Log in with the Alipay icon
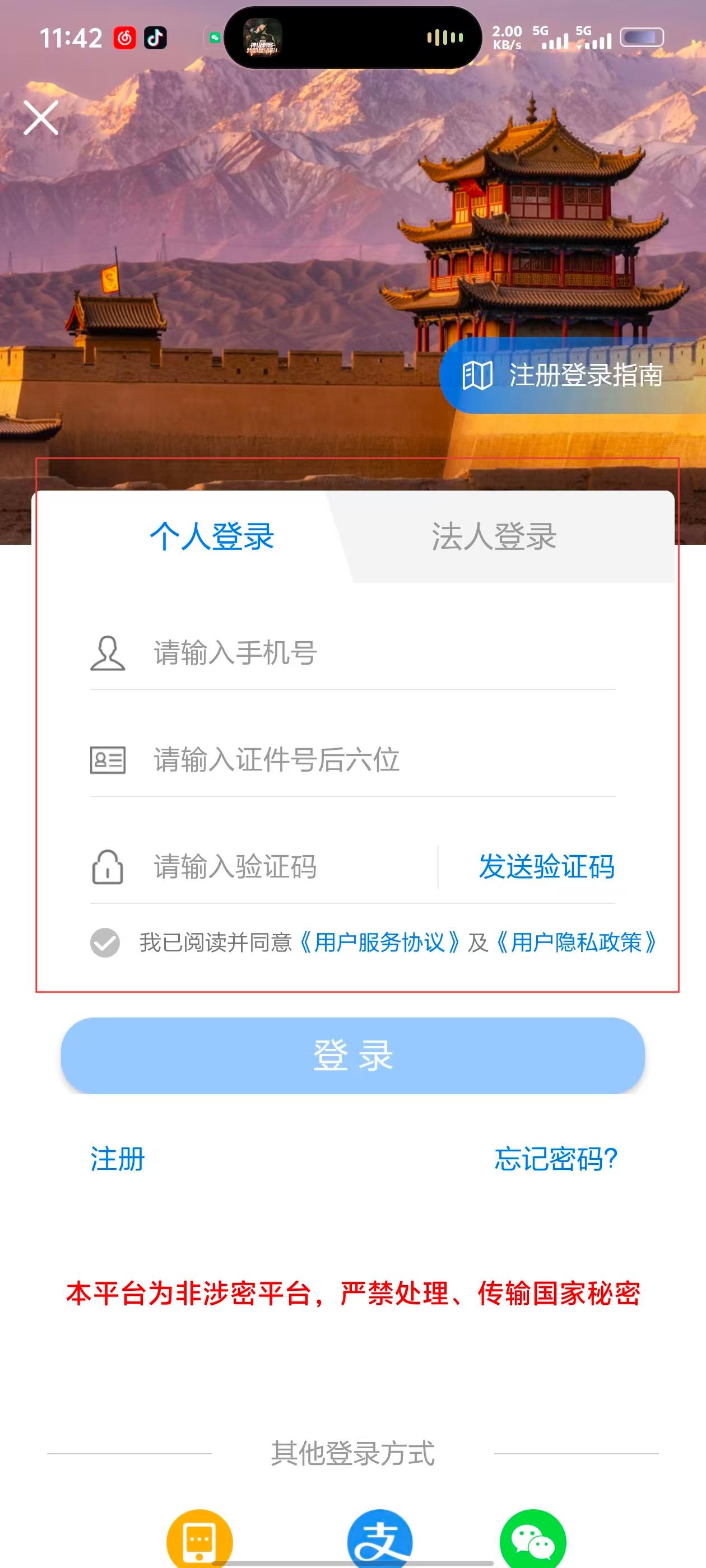706x1568 pixels. point(379,1539)
